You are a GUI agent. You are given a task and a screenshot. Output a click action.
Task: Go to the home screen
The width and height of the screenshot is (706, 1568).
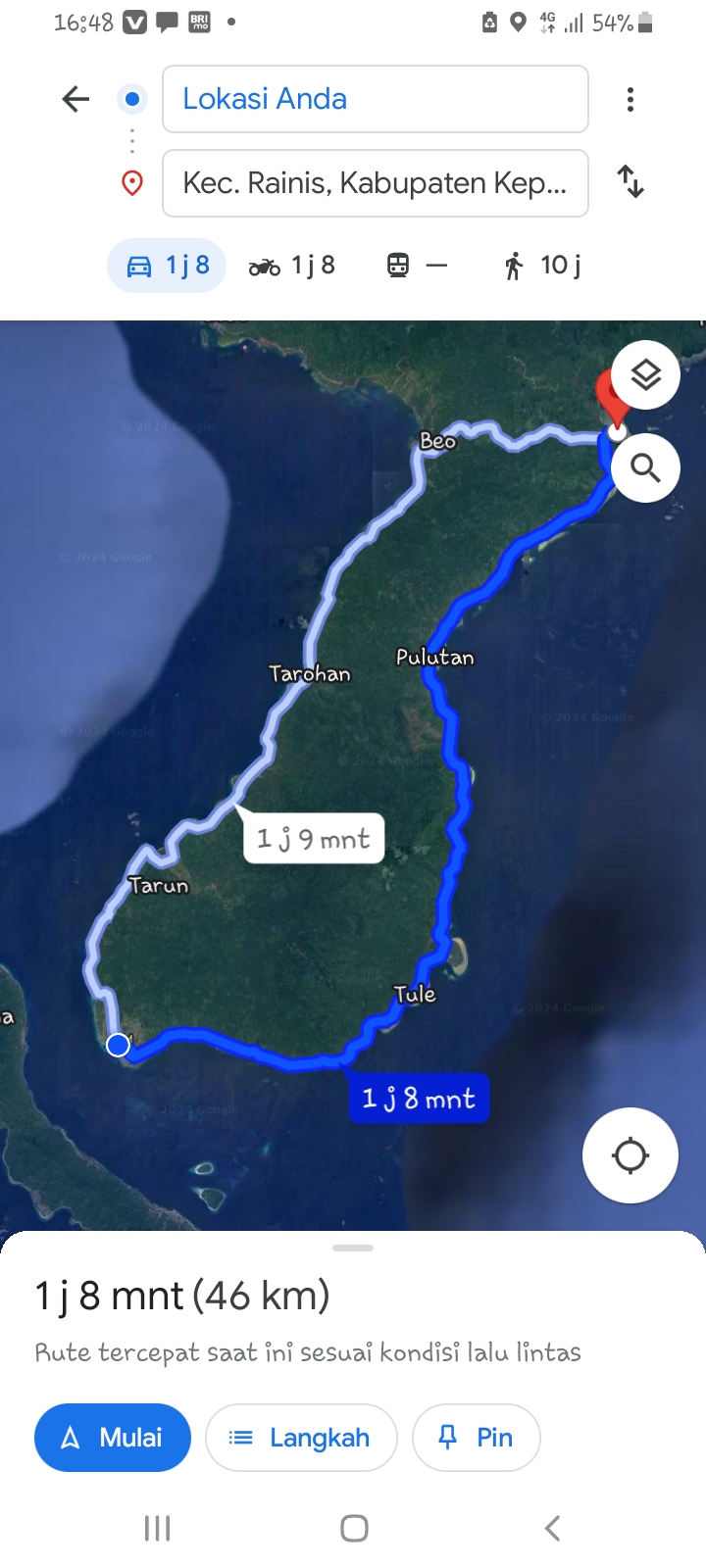(x=354, y=1528)
